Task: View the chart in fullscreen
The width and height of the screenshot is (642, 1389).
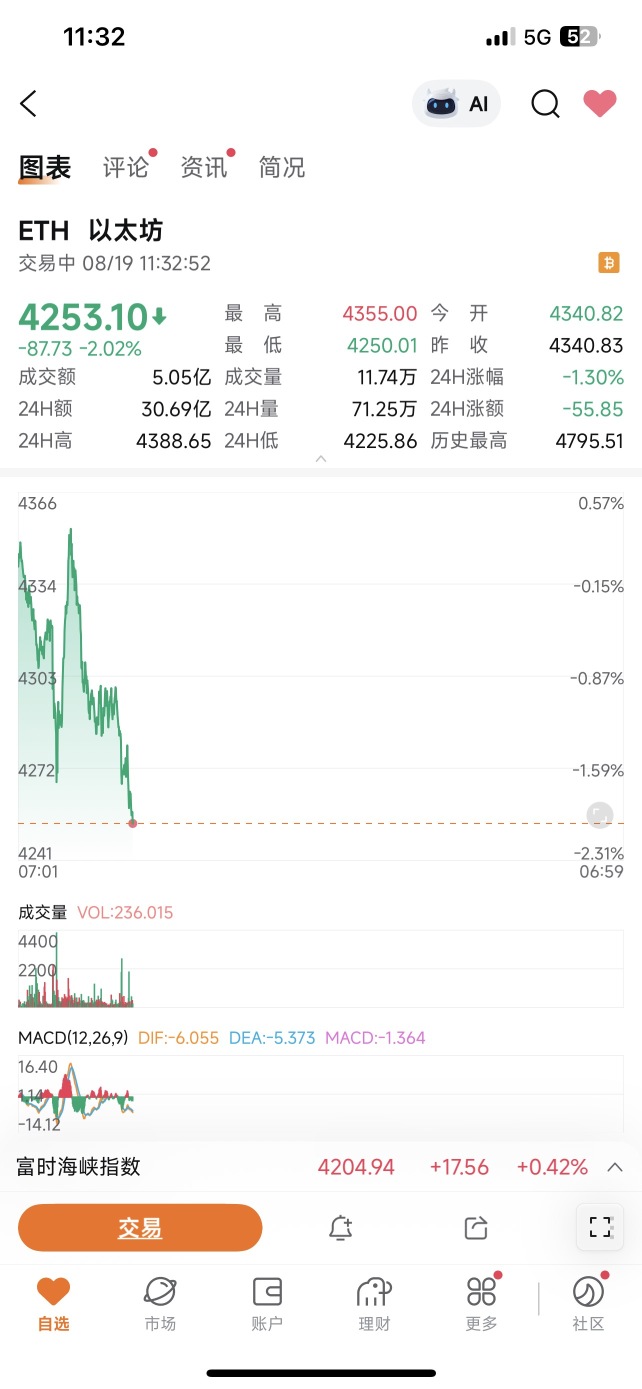Action: click(x=600, y=1228)
